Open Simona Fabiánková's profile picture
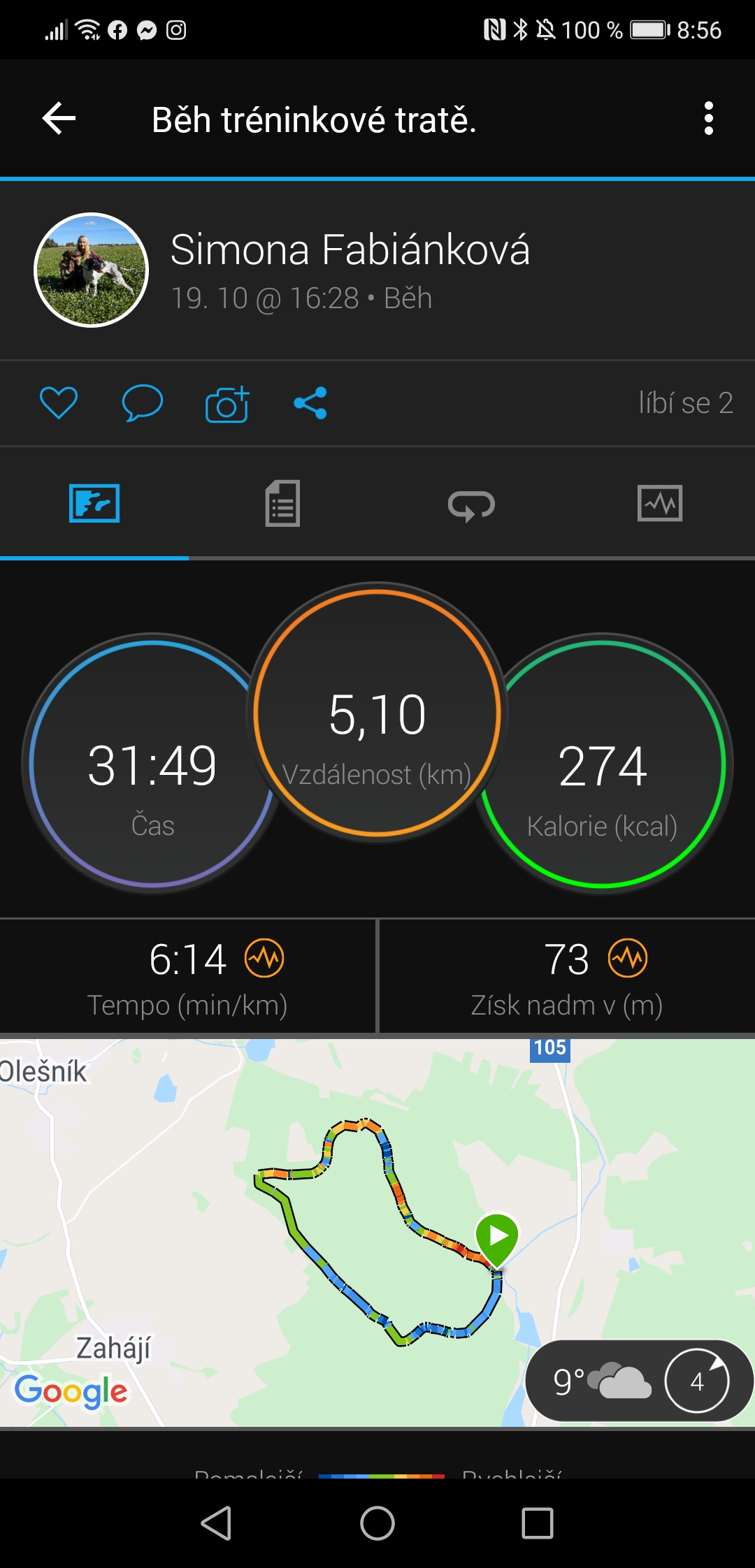 92,270
